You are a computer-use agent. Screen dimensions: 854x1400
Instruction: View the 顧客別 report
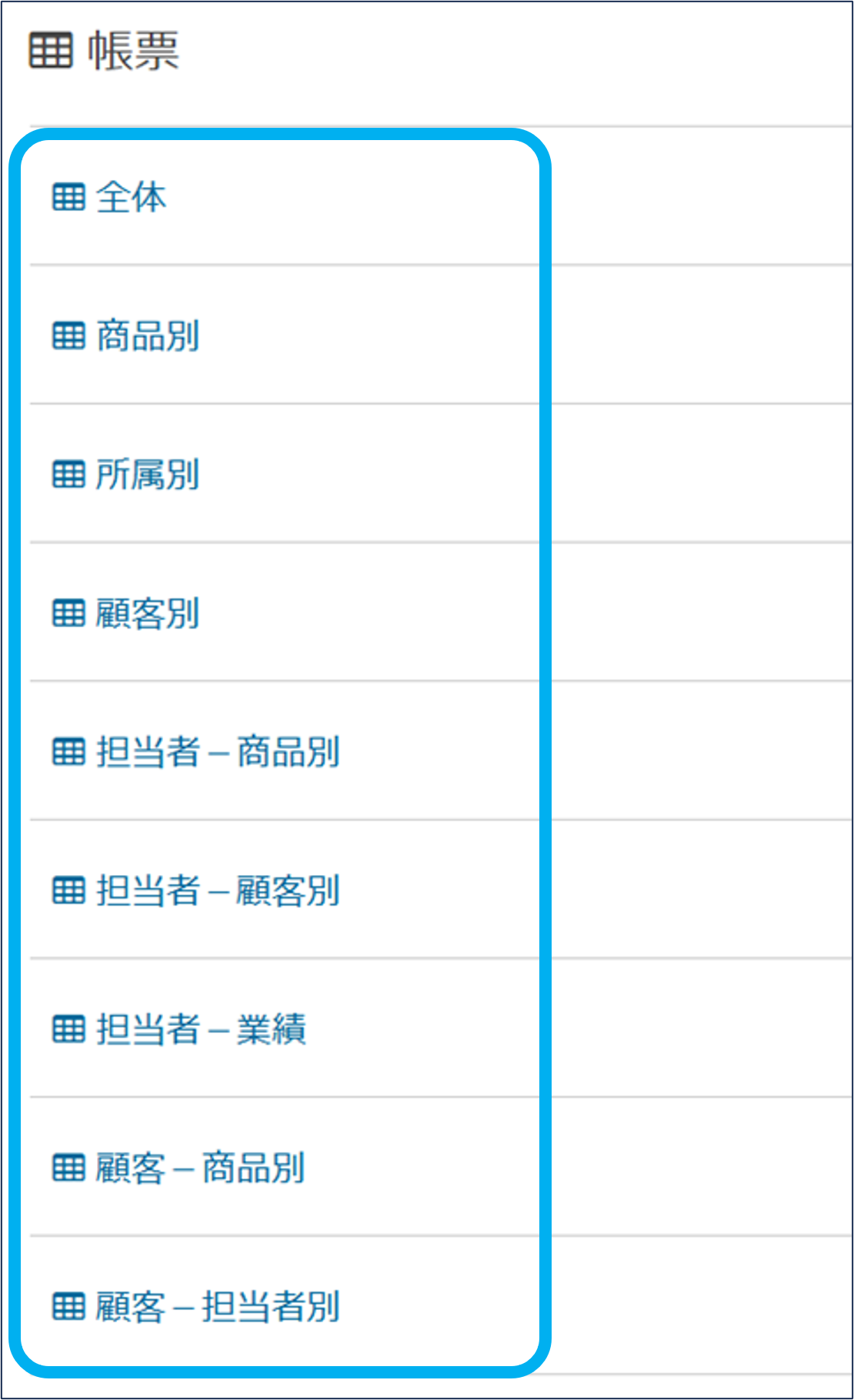click(146, 614)
